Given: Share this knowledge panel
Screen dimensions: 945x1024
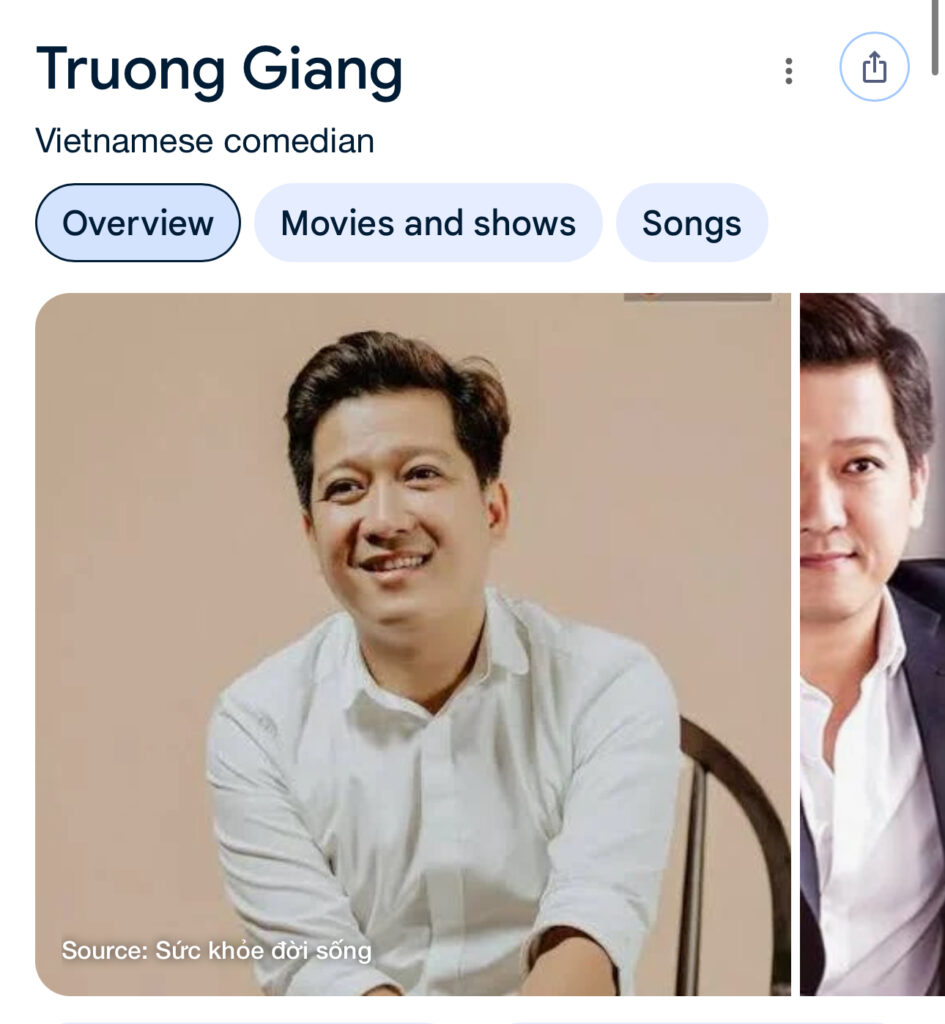Looking at the screenshot, I should coord(874,68).
